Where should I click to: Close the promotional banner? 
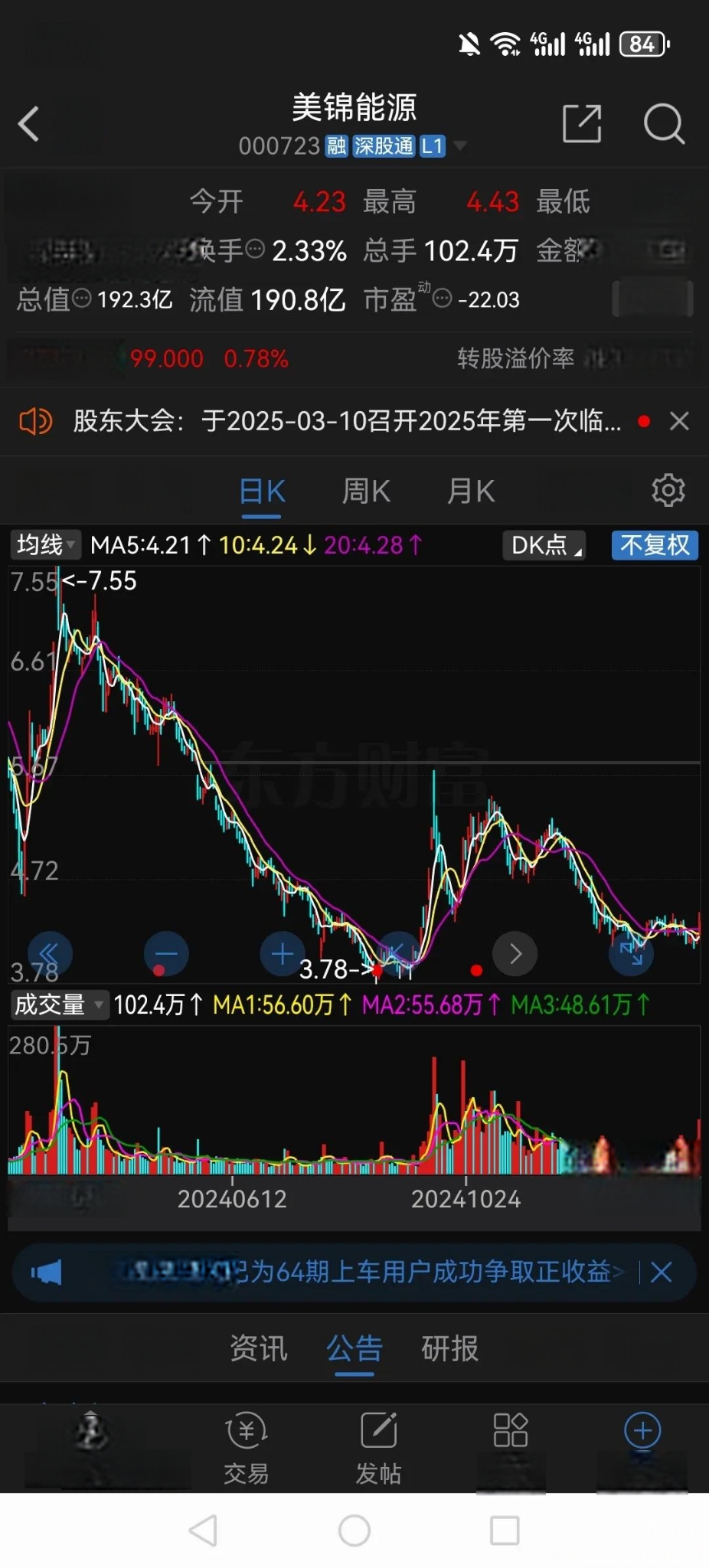pyautogui.click(x=661, y=1272)
